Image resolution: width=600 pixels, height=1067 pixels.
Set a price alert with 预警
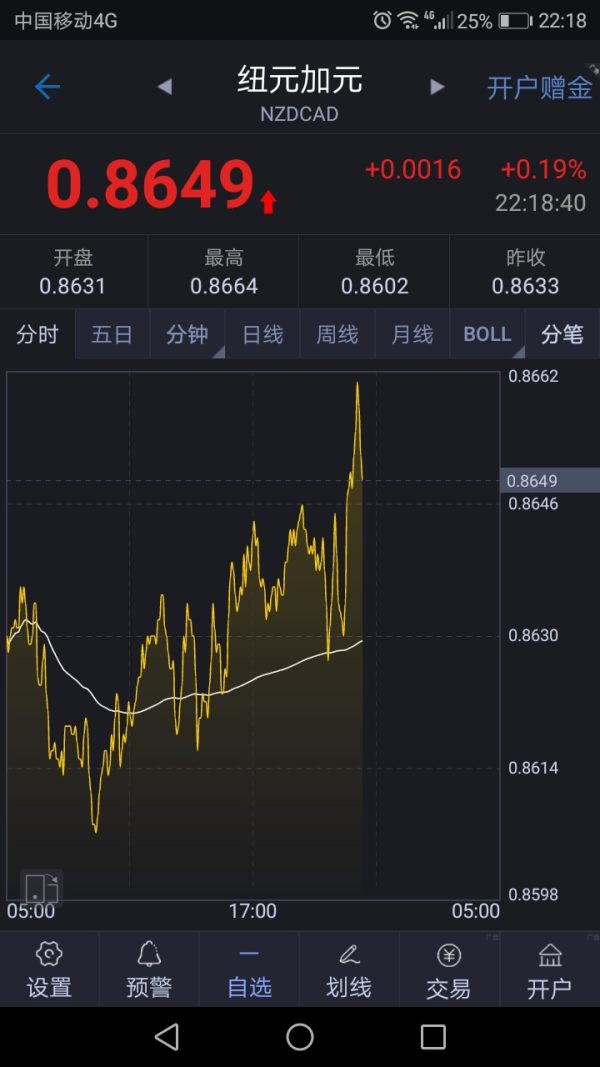click(149, 969)
